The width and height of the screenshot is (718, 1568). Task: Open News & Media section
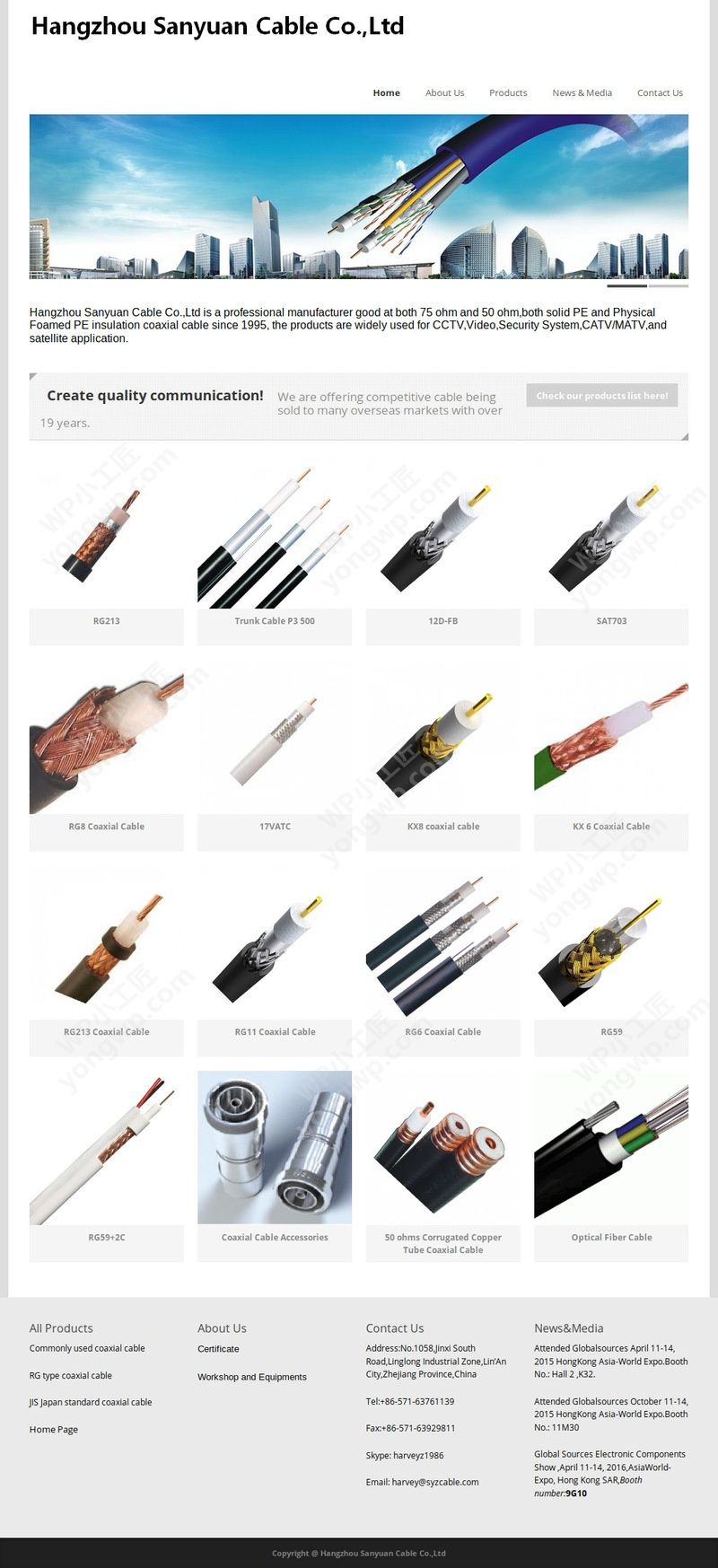tap(582, 92)
